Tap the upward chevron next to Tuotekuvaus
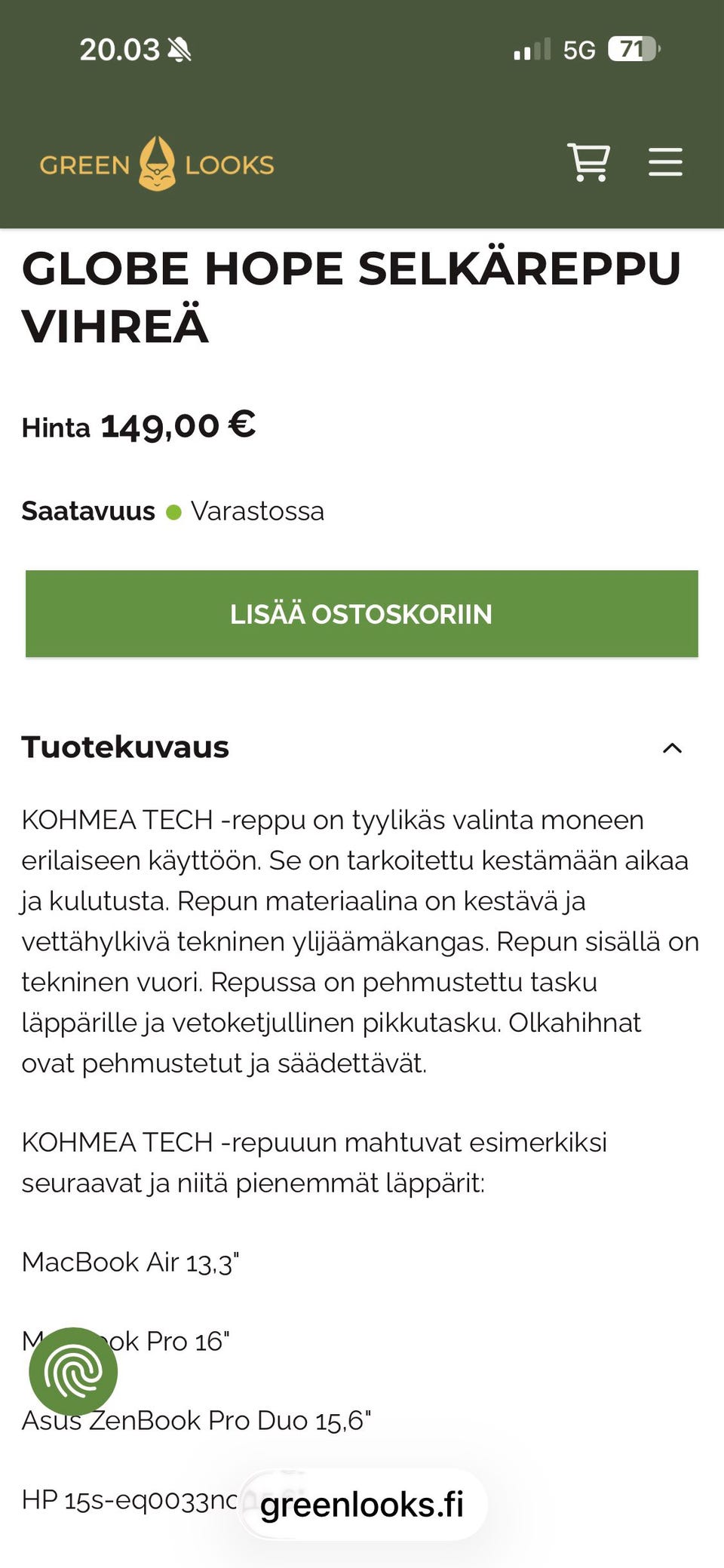 (673, 747)
